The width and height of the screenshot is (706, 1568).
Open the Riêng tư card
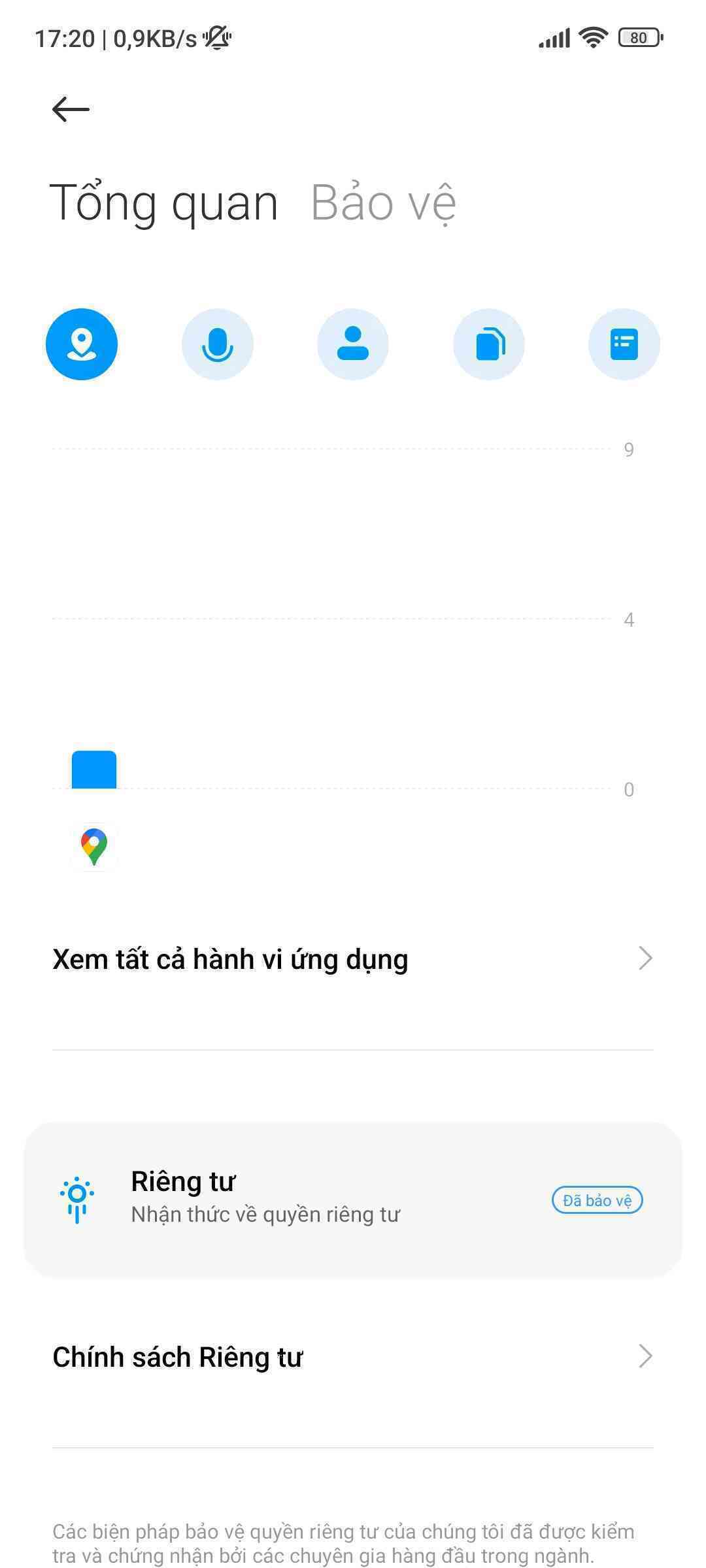[353, 1200]
